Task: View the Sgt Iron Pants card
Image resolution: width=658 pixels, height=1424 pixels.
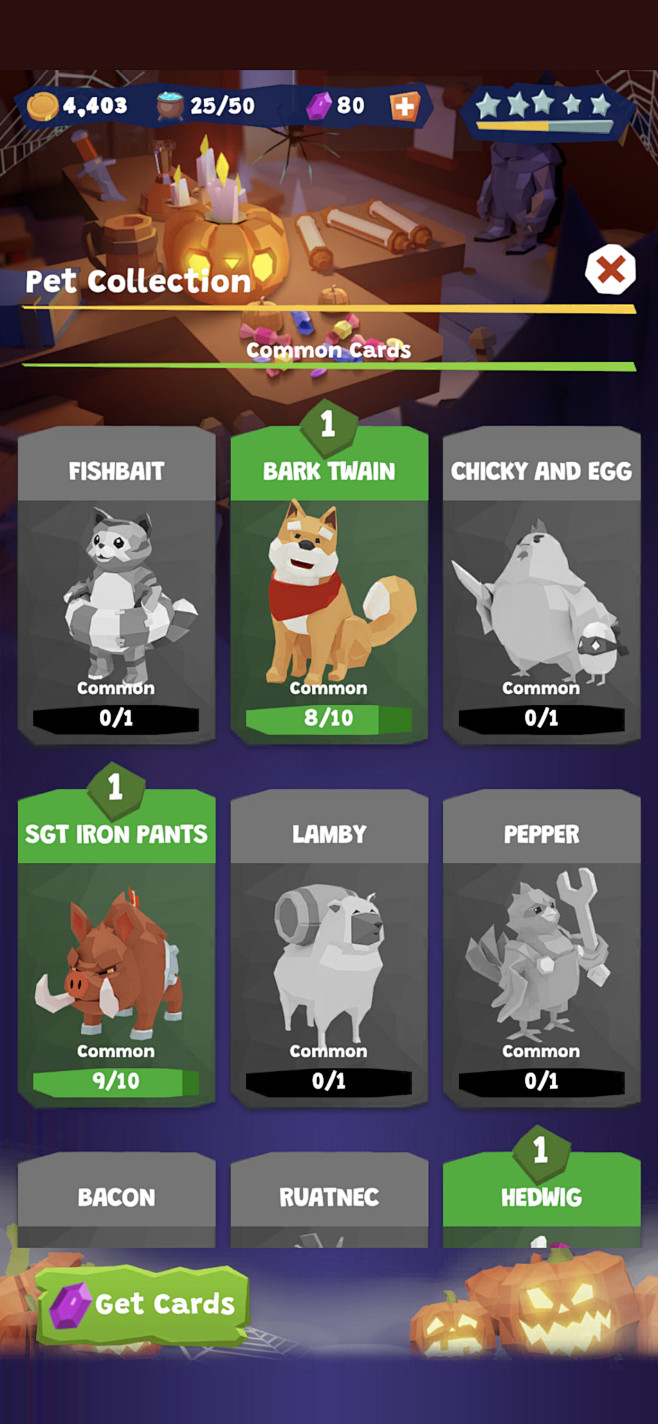Action: (x=116, y=949)
